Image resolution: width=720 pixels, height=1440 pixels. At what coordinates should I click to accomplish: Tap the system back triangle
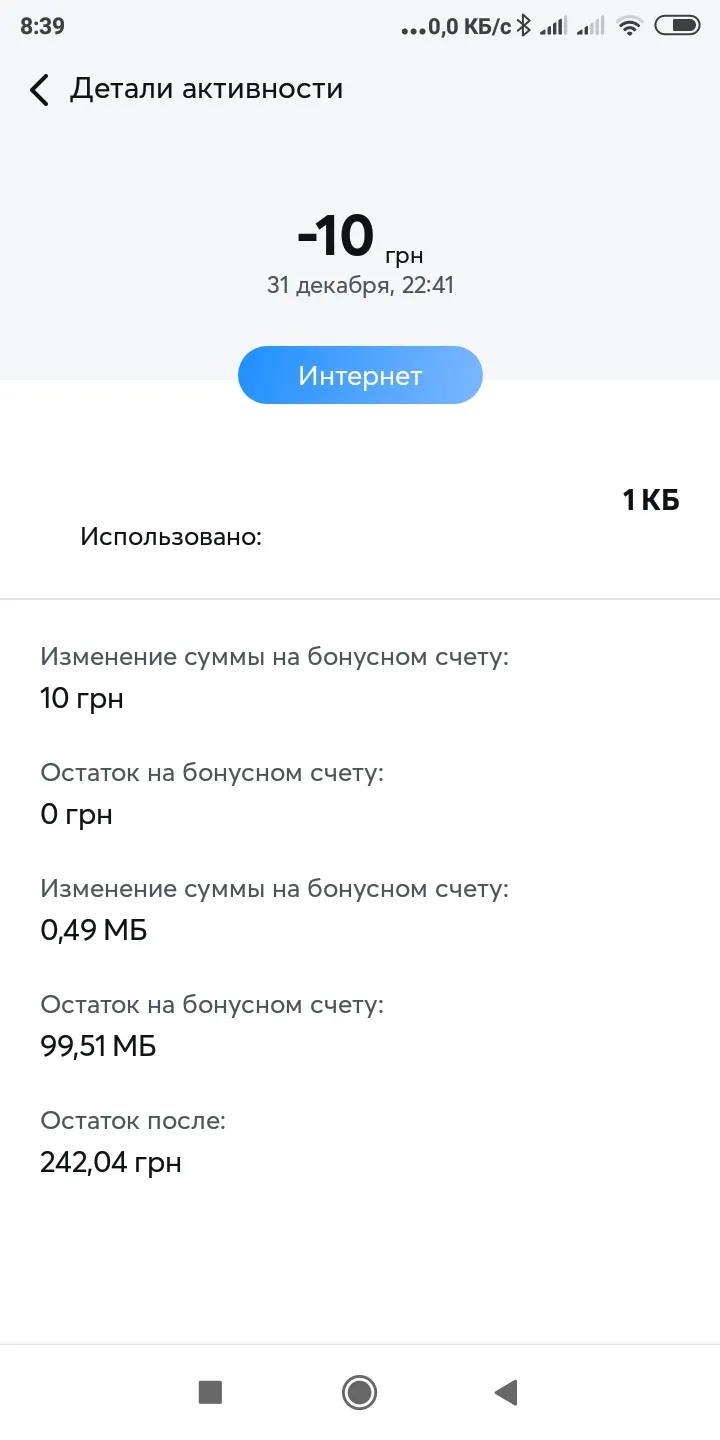click(x=506, y=1392)
